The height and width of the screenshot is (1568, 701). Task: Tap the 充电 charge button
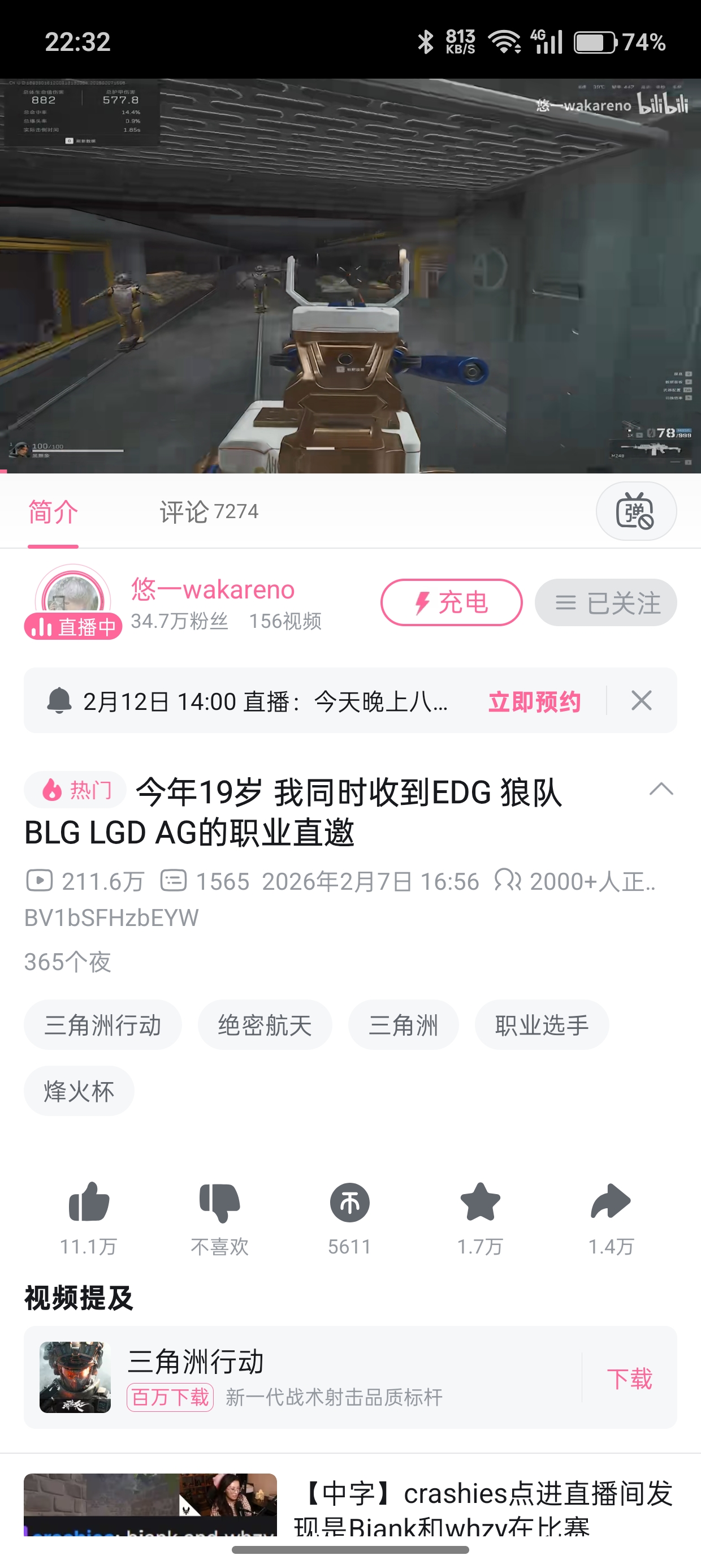point(451,602)
